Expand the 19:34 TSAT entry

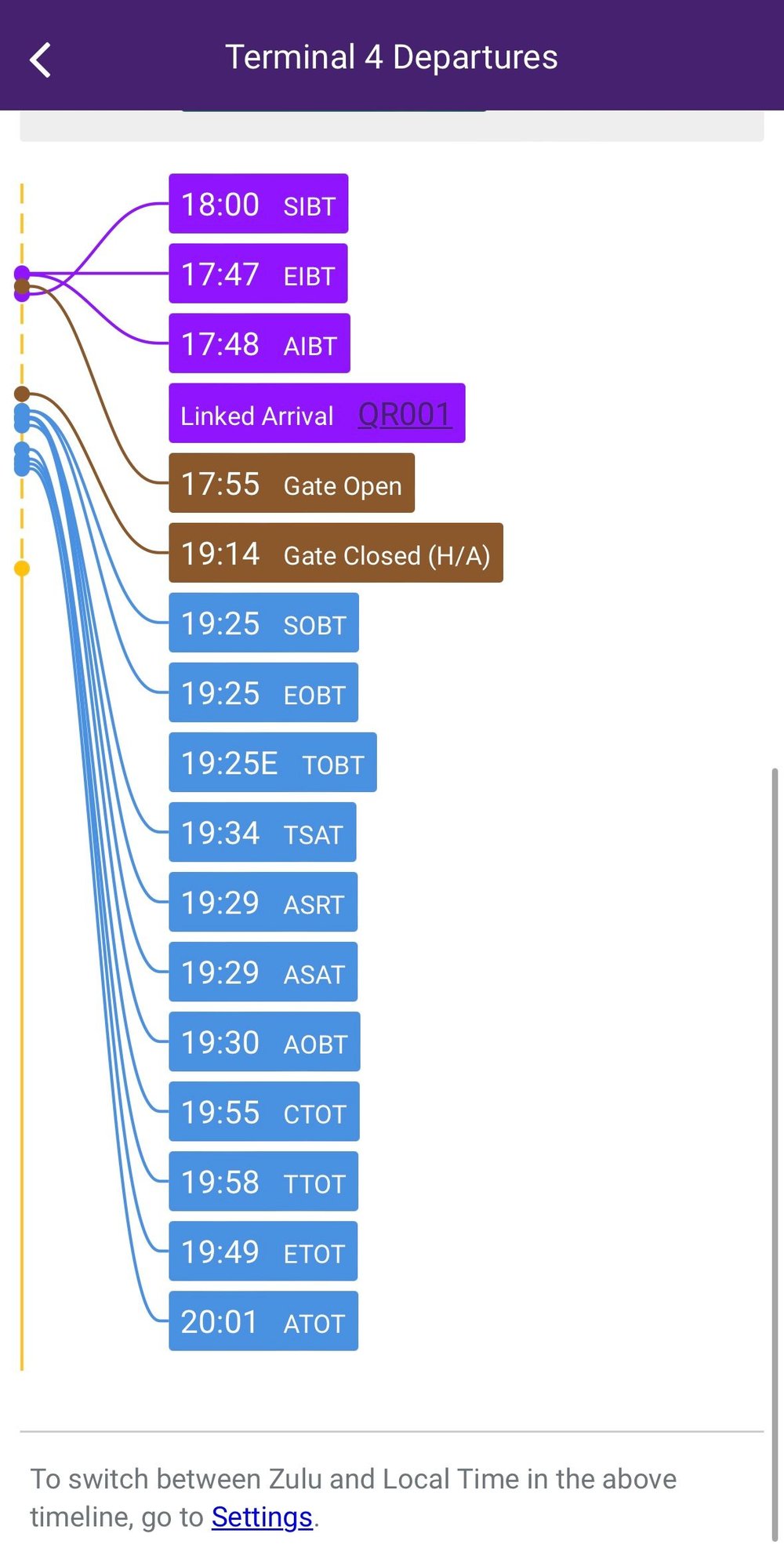[x=263, y=832]
